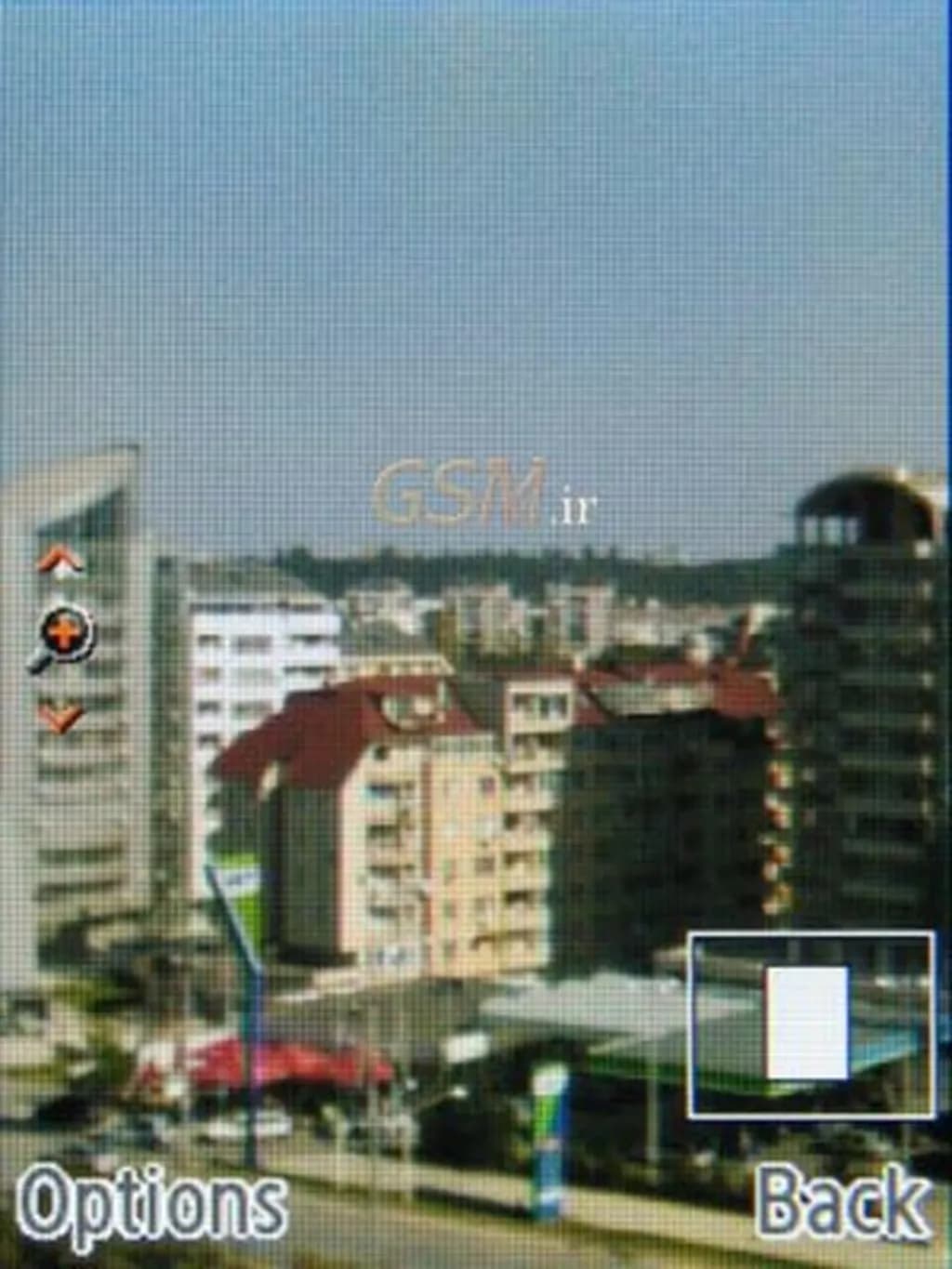The width and height of the screenshot is (952, 1269).
Task: Open the Options menu
Action: 152,1205
